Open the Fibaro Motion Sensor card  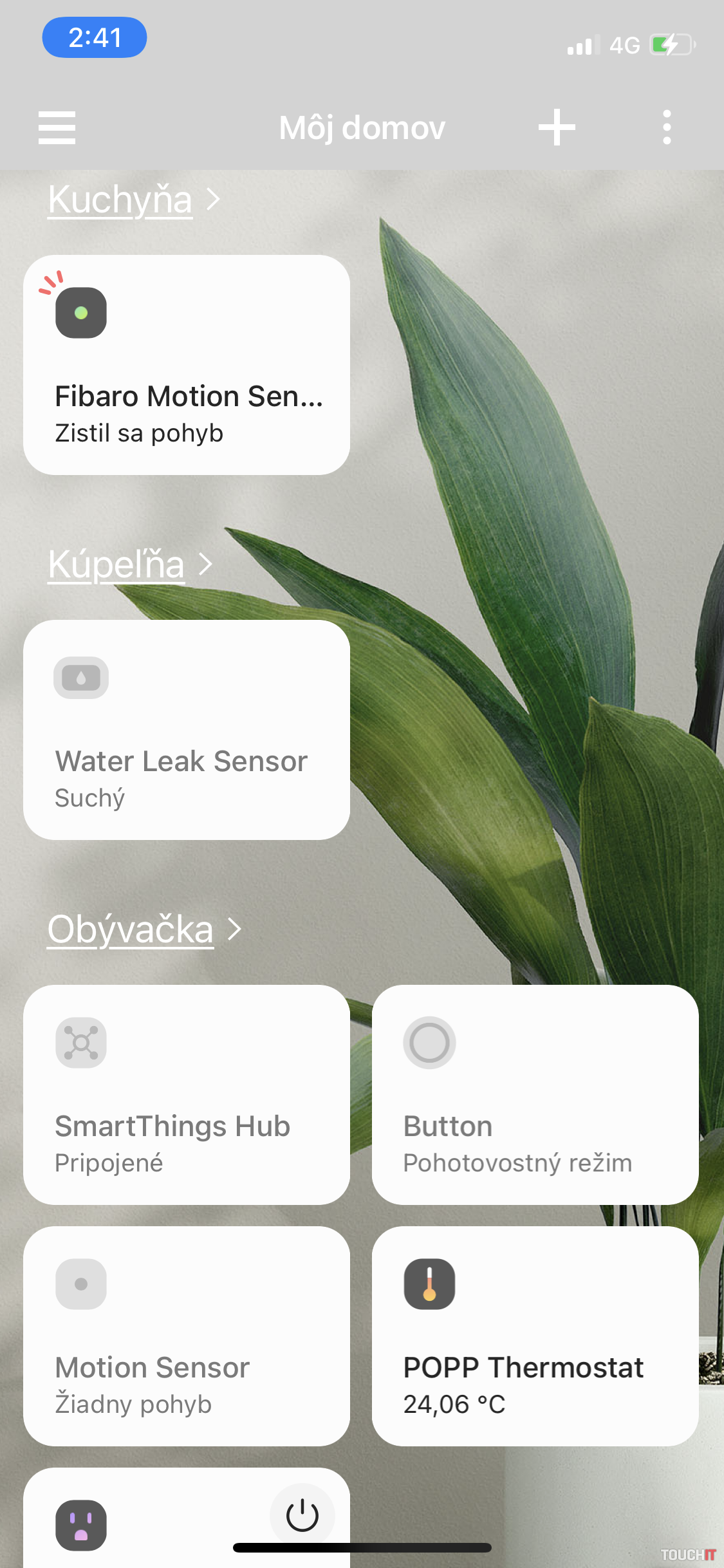(187, 365)
